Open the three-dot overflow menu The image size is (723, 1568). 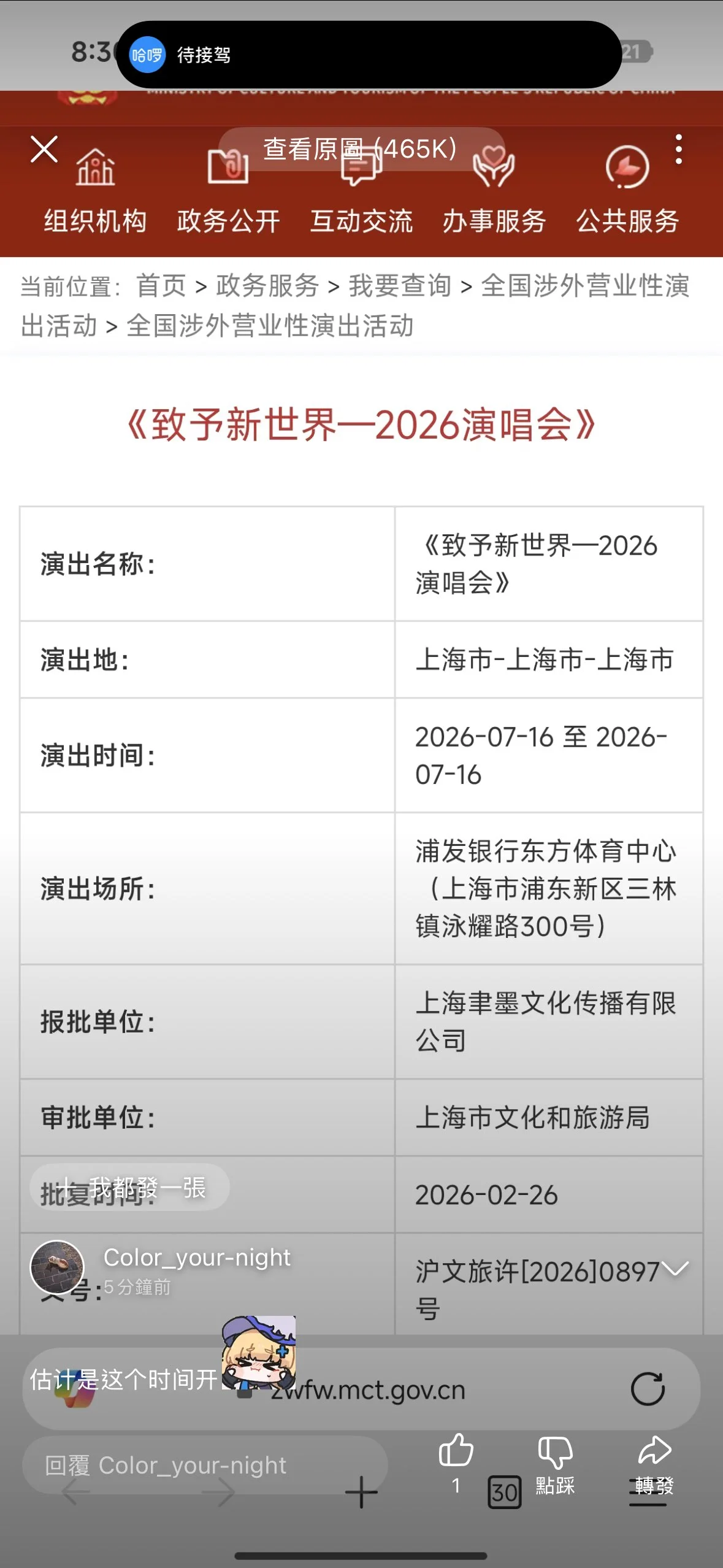pos(678,149)
